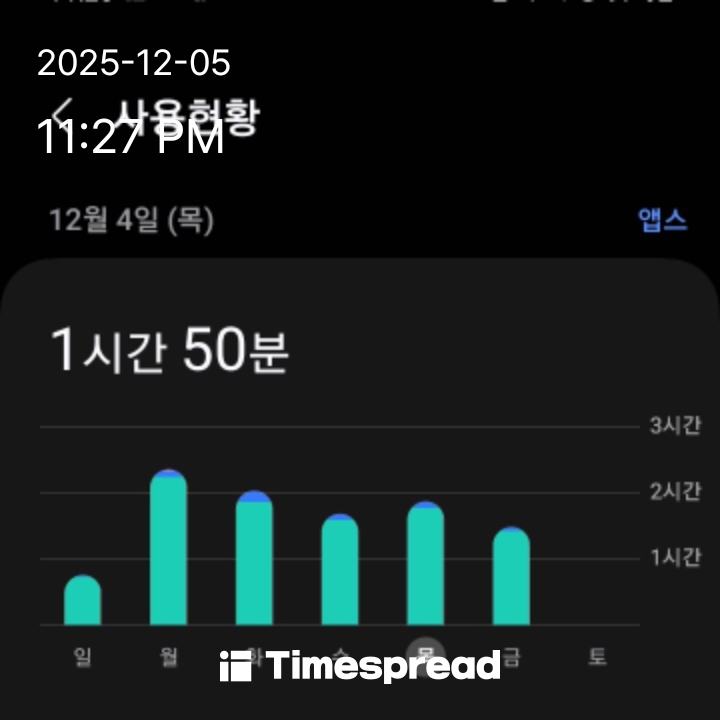Viewport: 720px width, 720px height.
Task: Go back from the 사용현황 screen
Action: (x=66, y=109)
